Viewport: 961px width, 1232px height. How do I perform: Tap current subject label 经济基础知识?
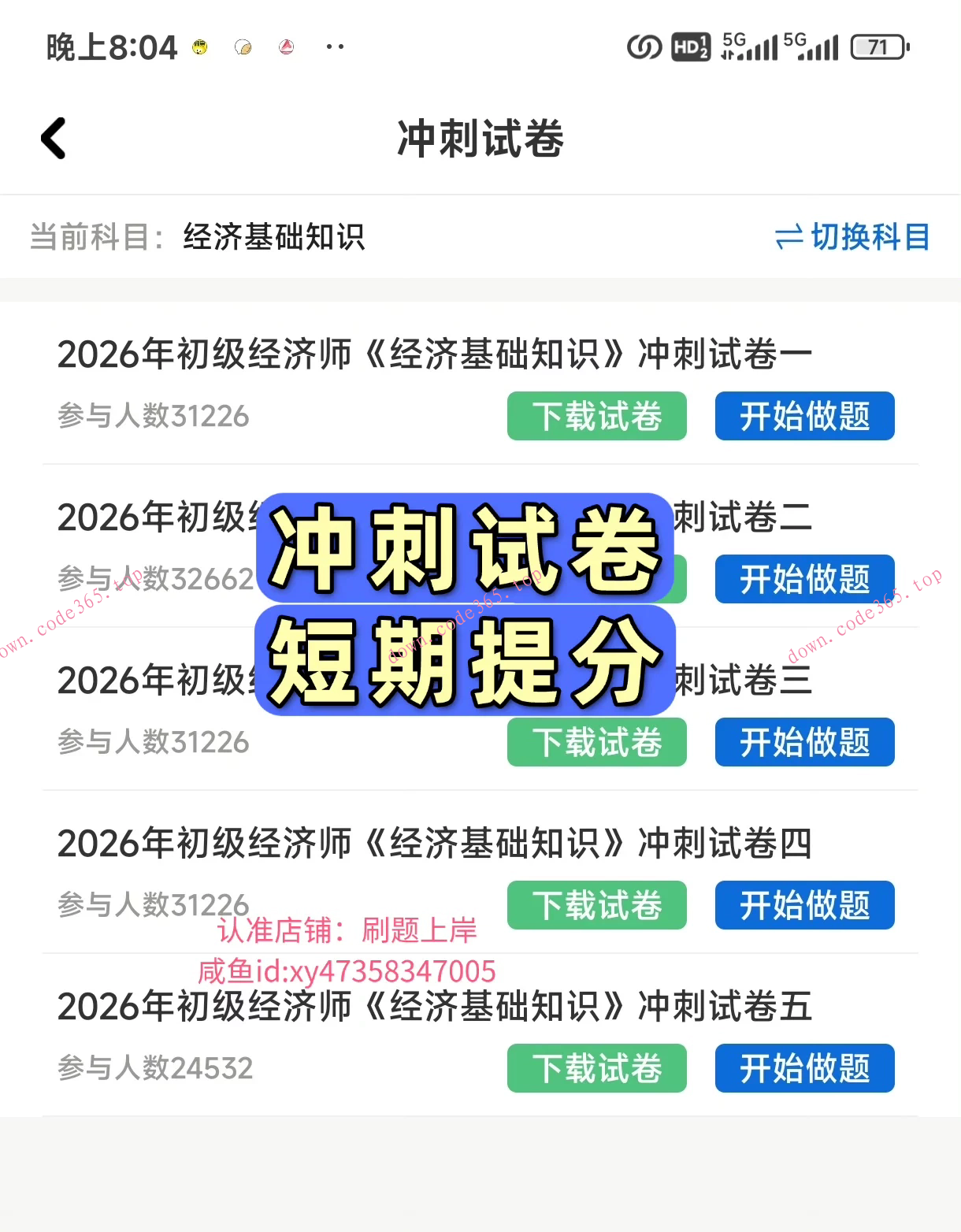(273, 237)
